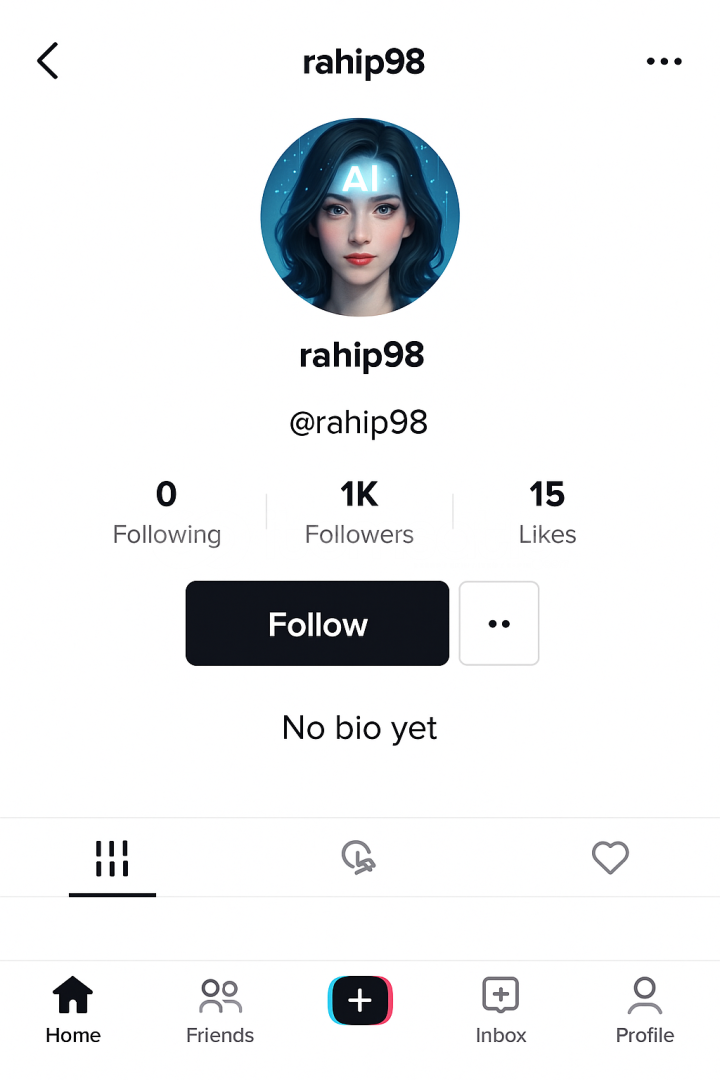Switch to the Profile tab

(645, 1010)
